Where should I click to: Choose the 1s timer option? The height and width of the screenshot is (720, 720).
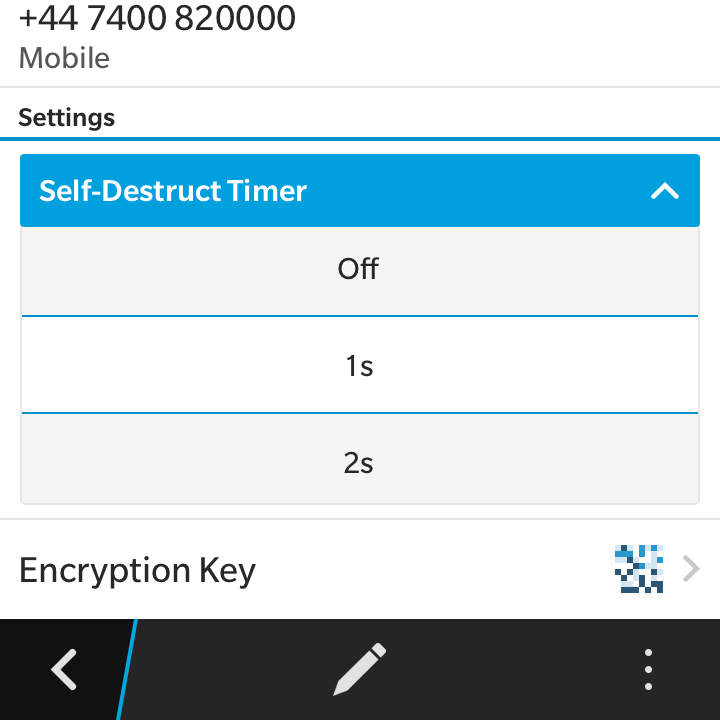click(359, 366)
